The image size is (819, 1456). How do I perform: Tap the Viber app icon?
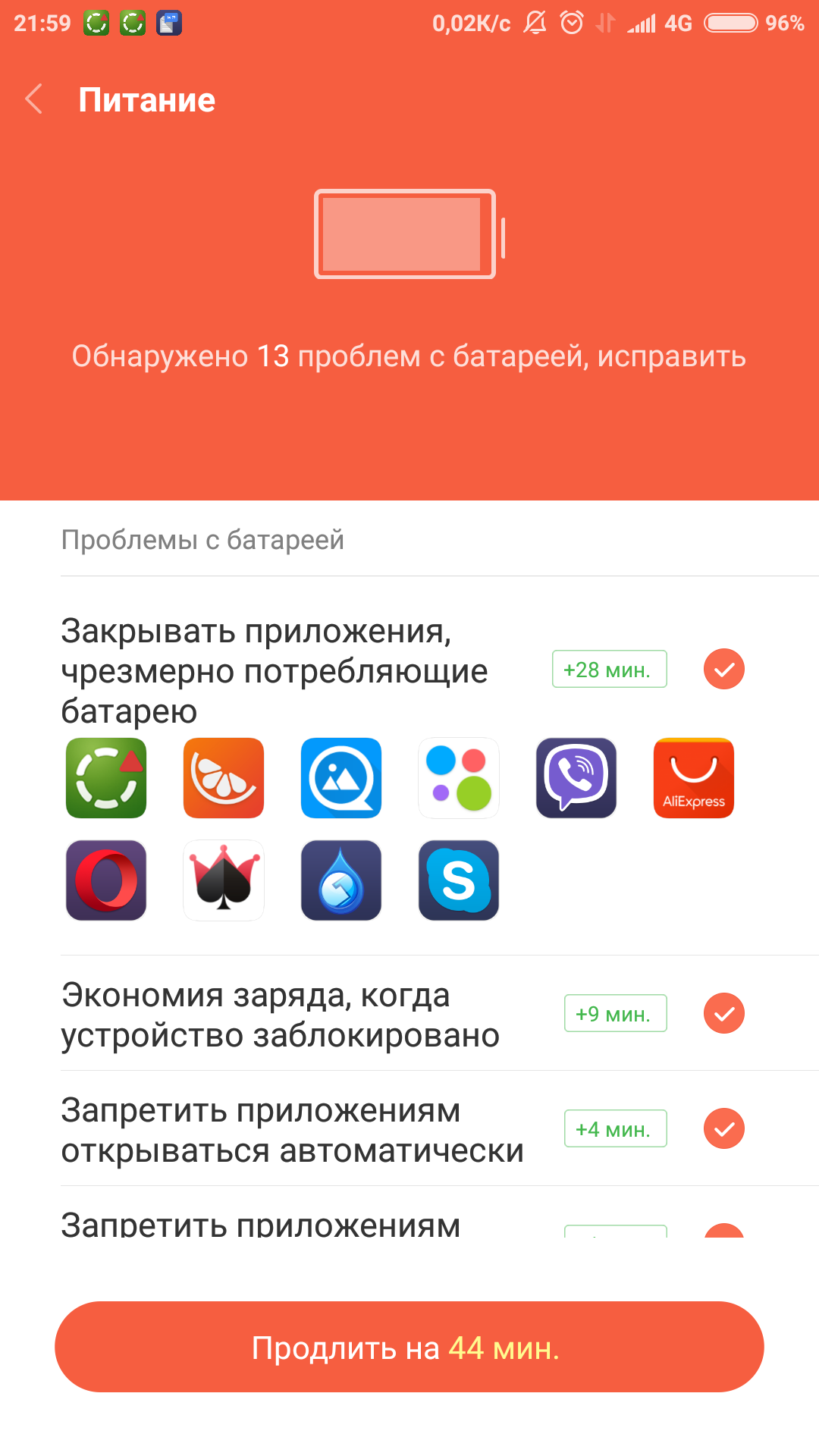point(576,778)
